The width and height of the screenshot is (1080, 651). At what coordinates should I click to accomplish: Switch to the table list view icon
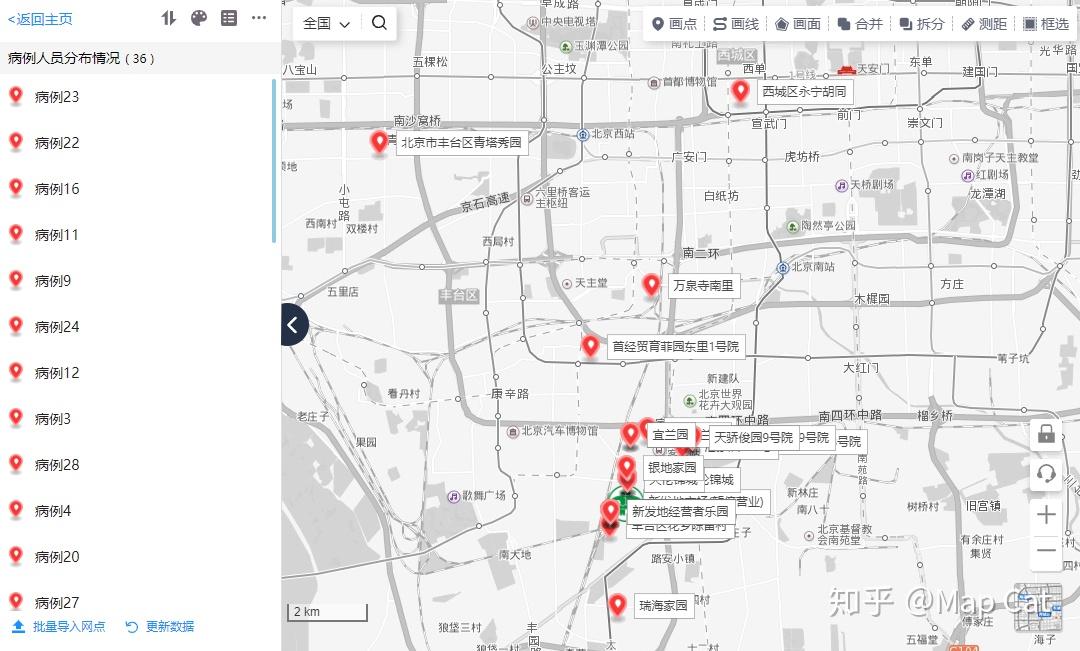229,18
